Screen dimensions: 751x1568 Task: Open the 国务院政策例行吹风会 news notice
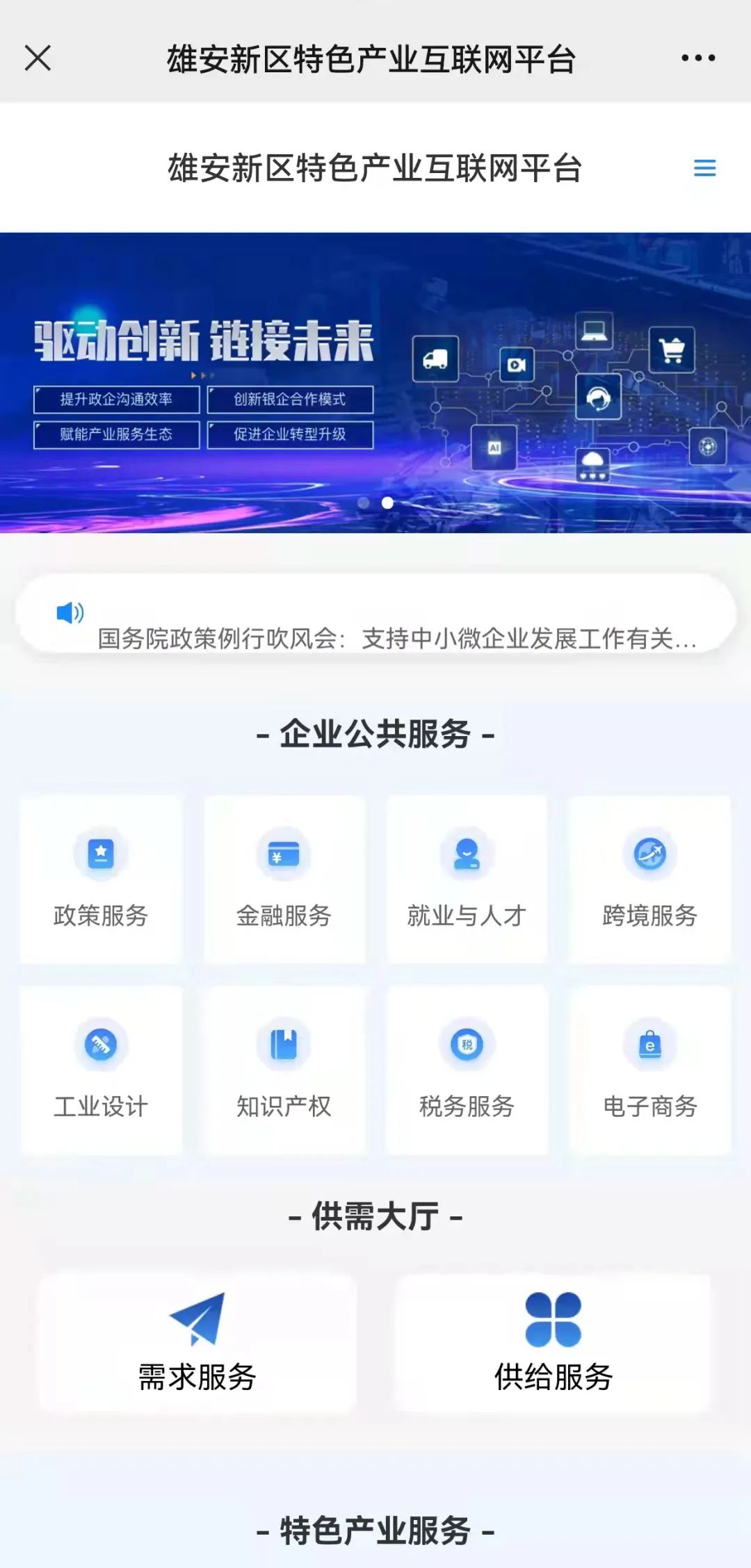click(x=396, y=637)
